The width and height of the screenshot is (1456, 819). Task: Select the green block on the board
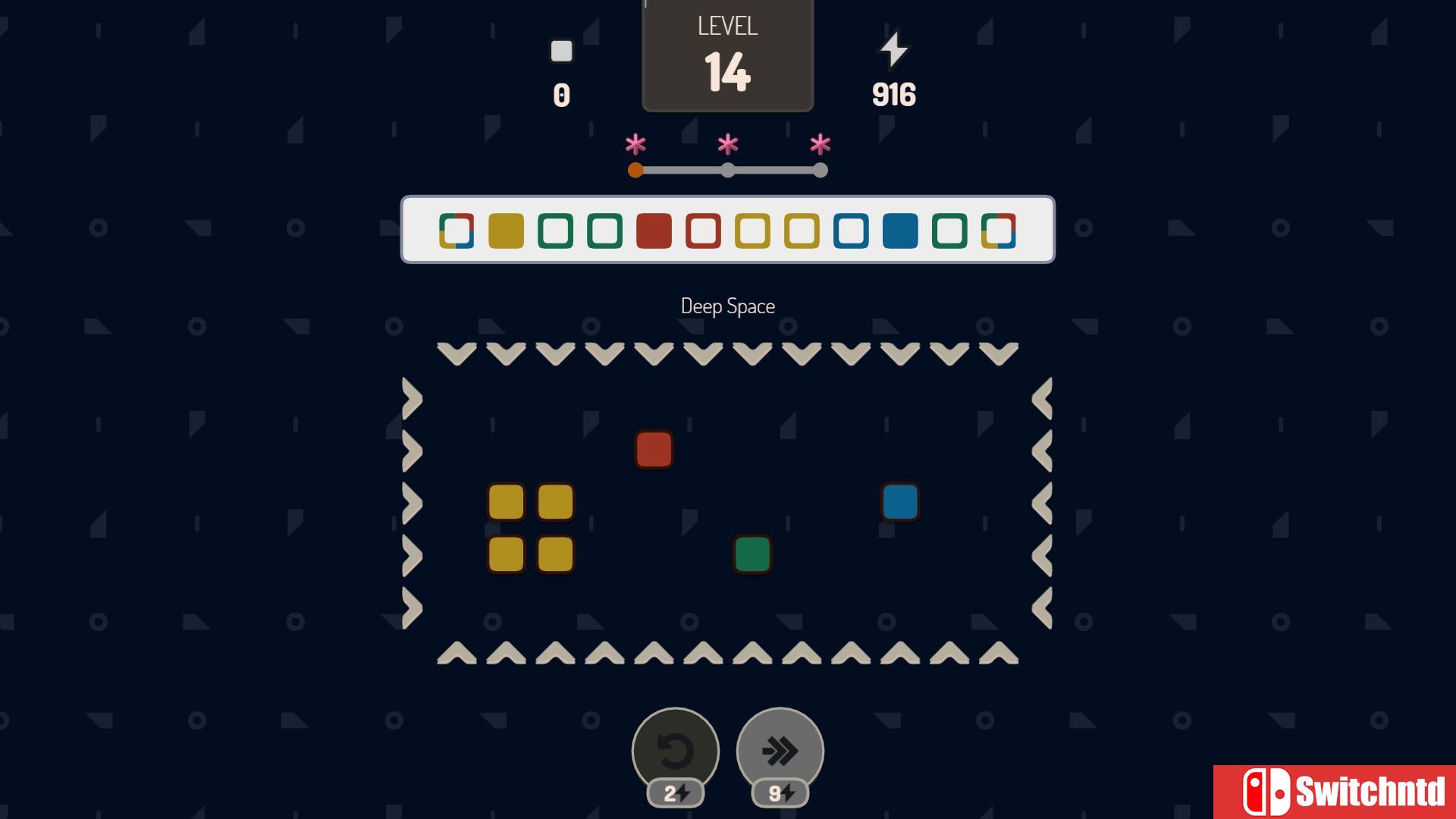point(752,554)
